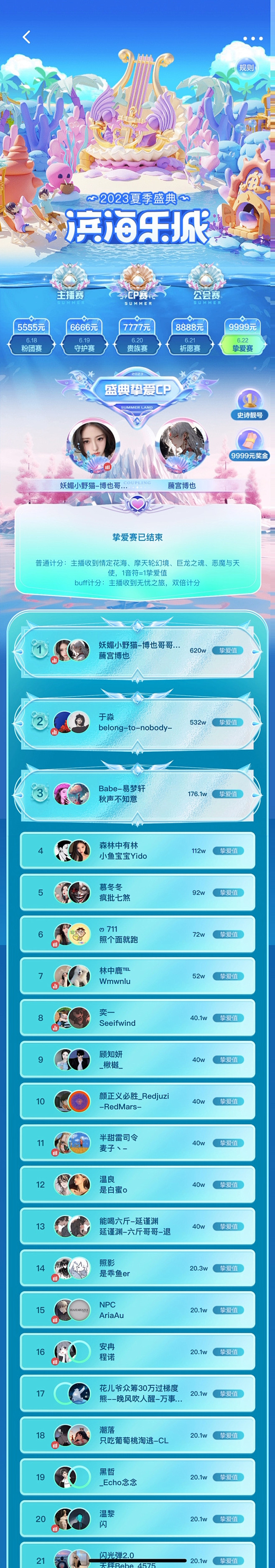The image size is (275, 1568).
Task: Open the rank 10 row 颜正义必胜_Redjuzi
Action: tap(137, 1101)
